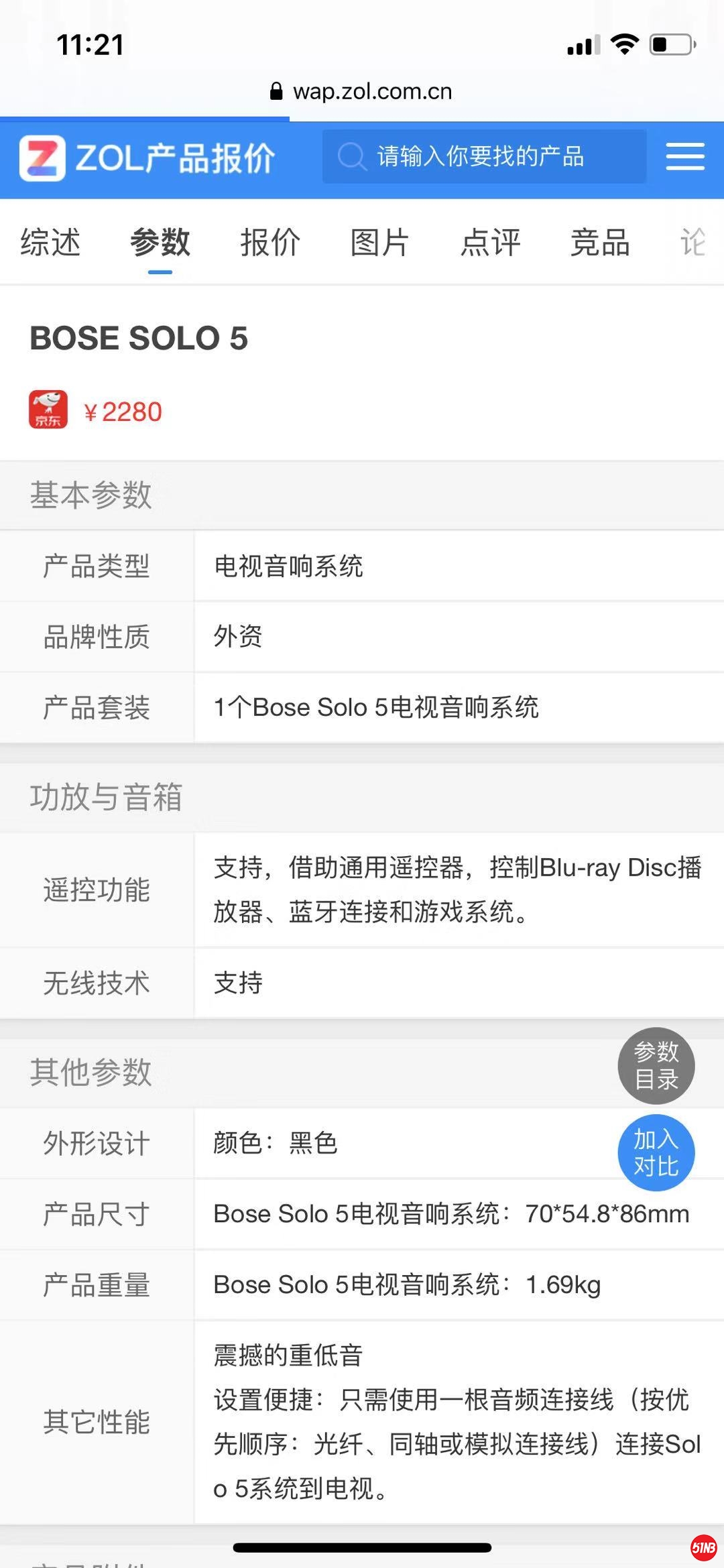Tap the product search box
This screenshot has height=1568, width=724.
coord(483,157)
